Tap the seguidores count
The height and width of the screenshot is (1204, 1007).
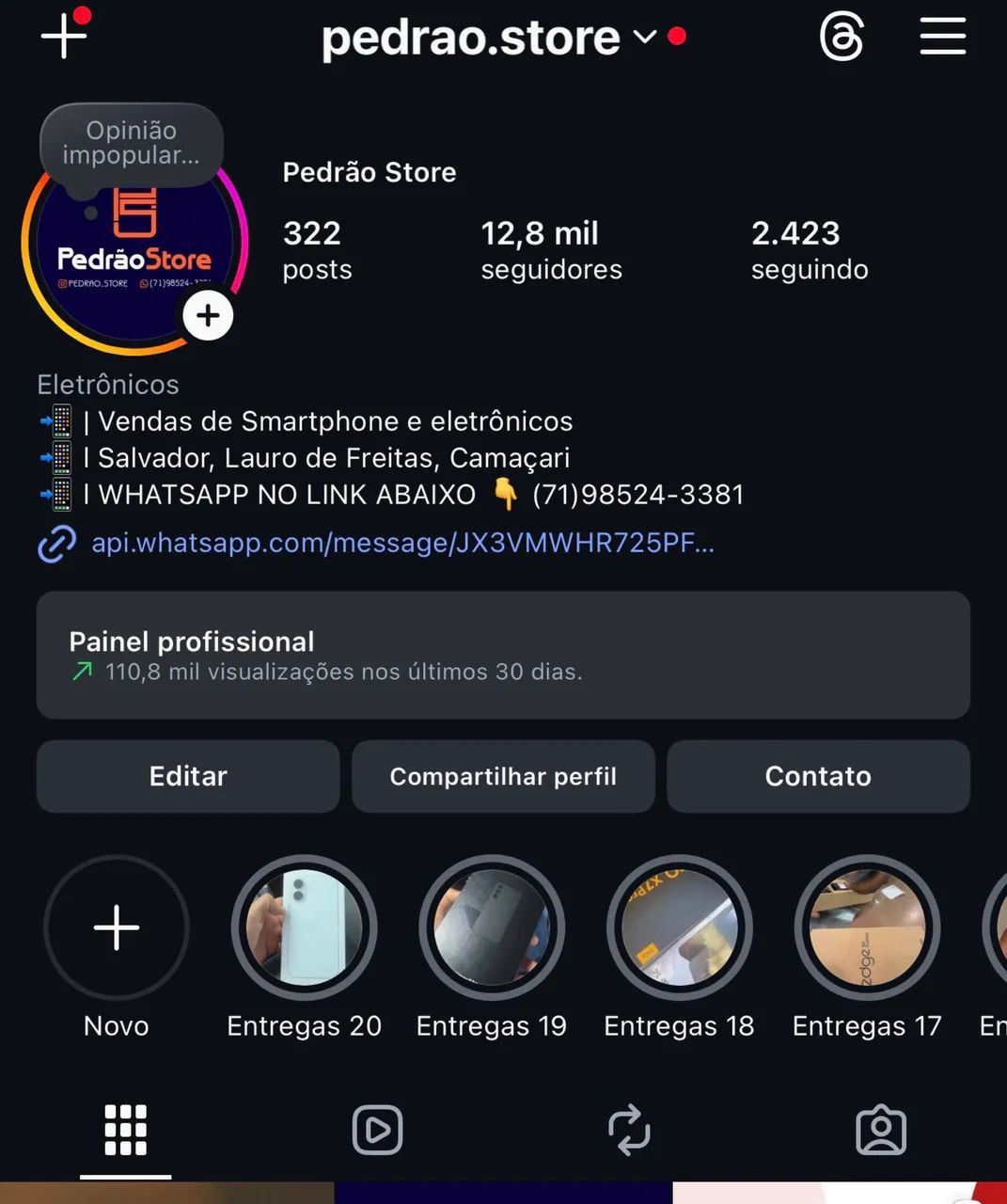click(551, 248)
